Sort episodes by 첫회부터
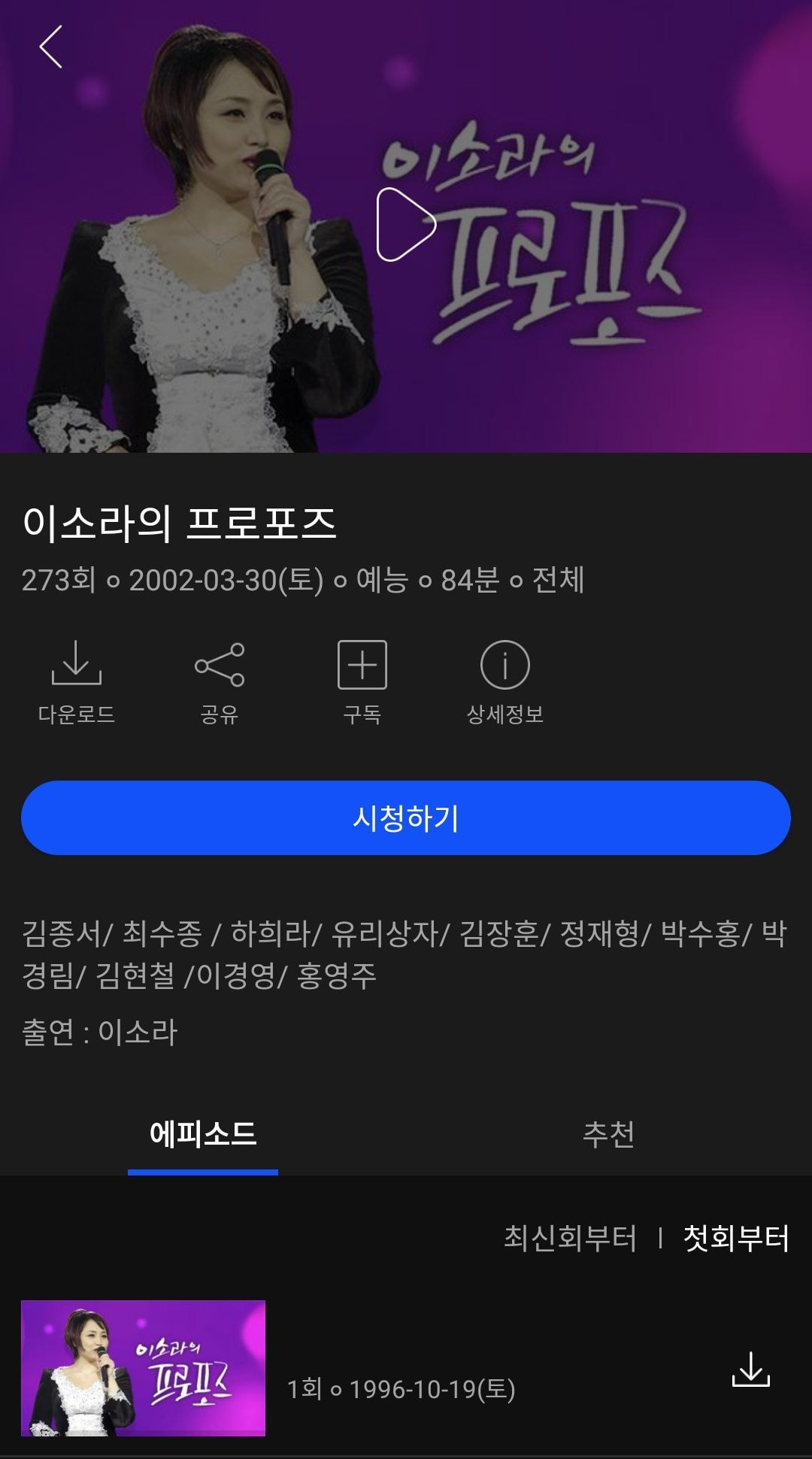The image size is (812, 1459). (735, 1238)
